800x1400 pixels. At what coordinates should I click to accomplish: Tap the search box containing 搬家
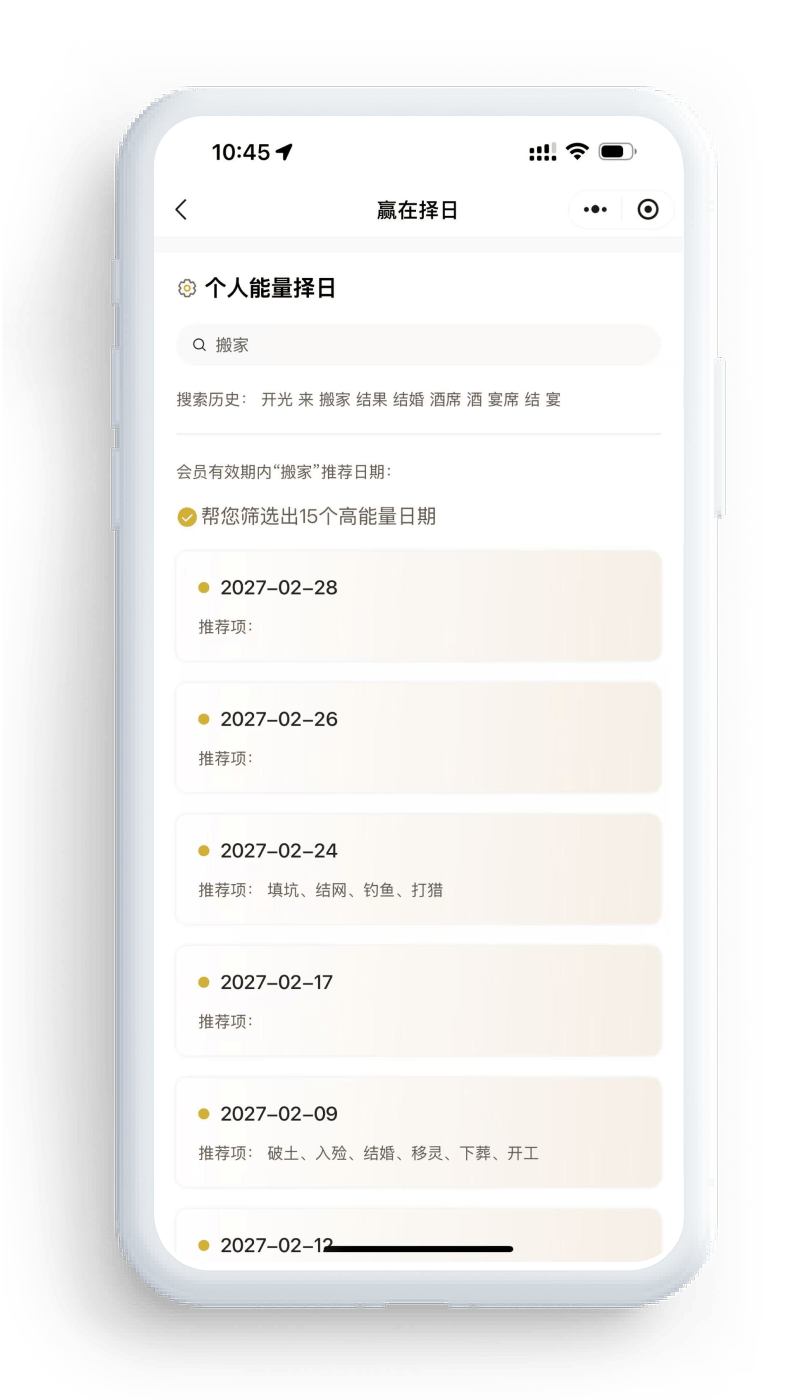(x=418, y=344)
